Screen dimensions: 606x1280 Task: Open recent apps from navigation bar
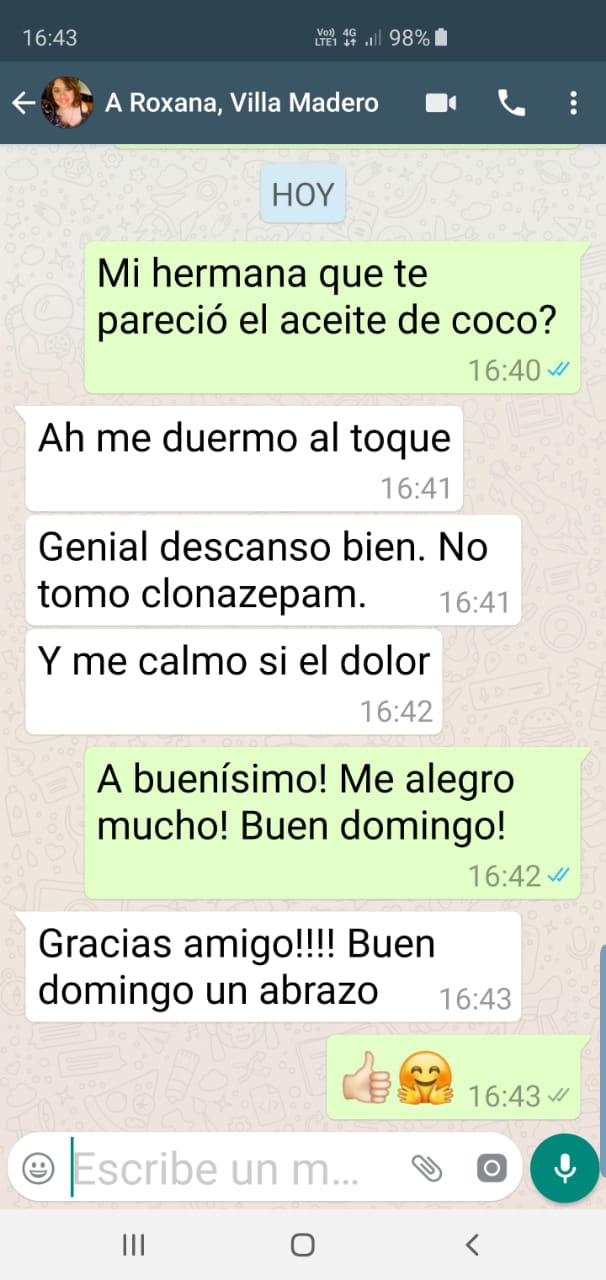pos(133,1244)
